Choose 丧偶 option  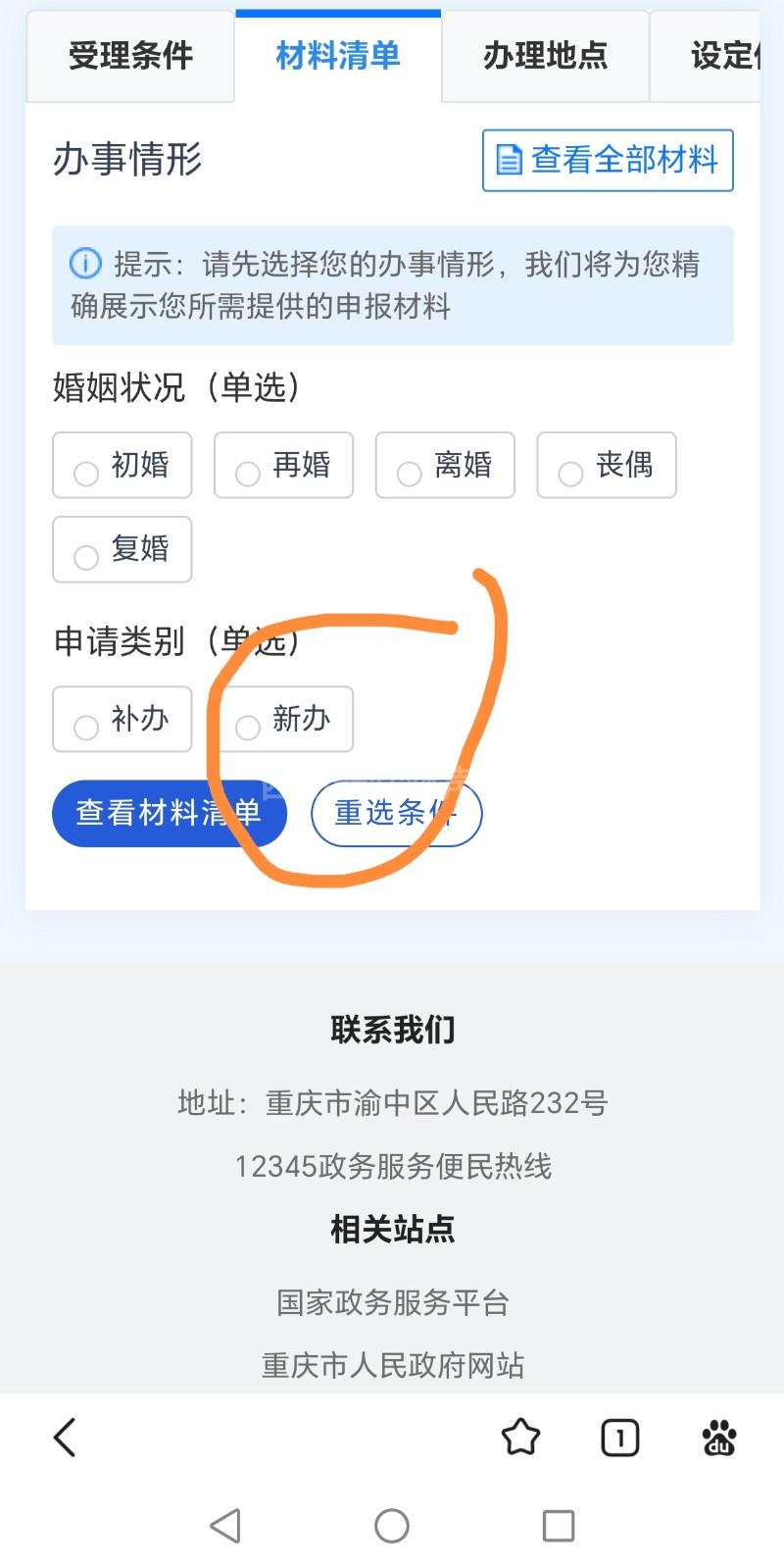(607, 465)
